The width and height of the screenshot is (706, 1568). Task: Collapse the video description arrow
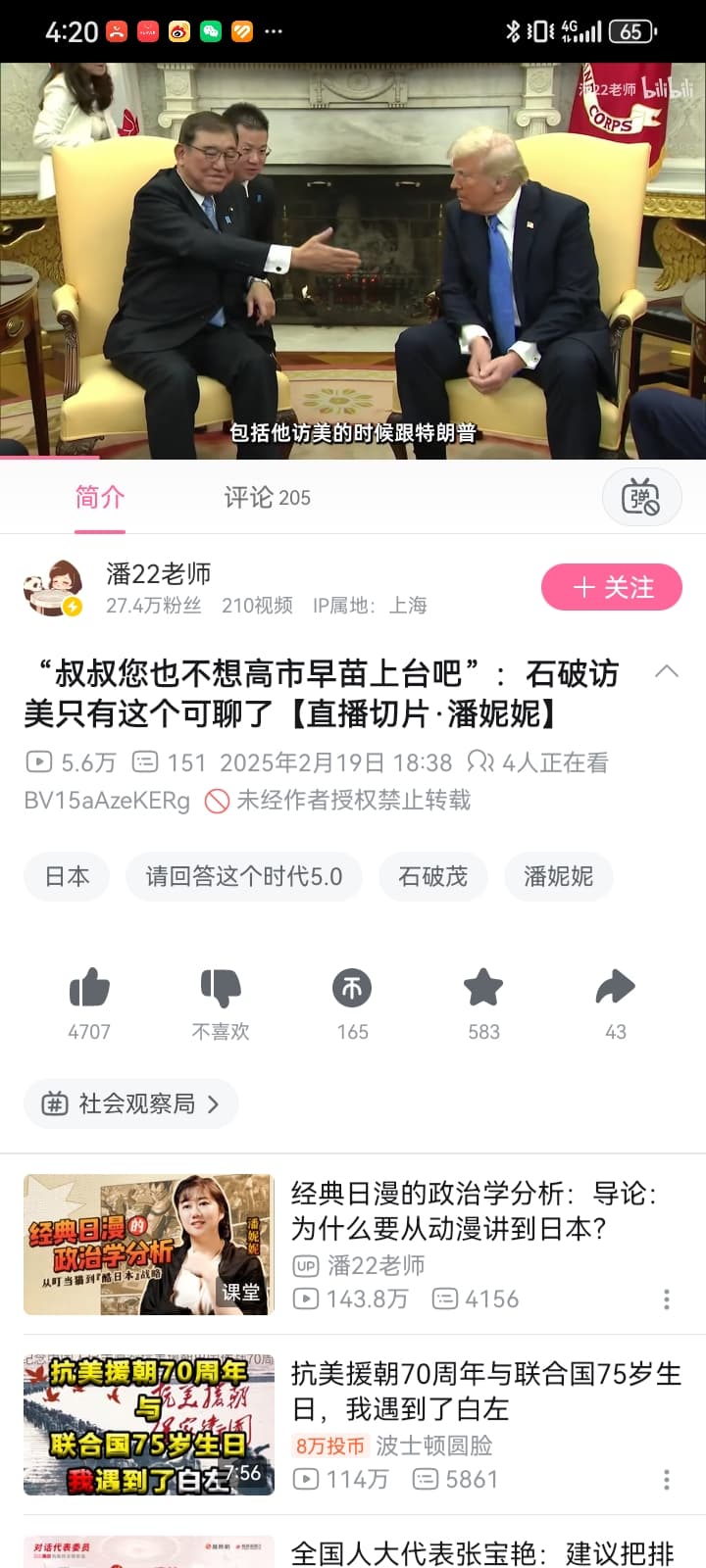pos(667,671)
